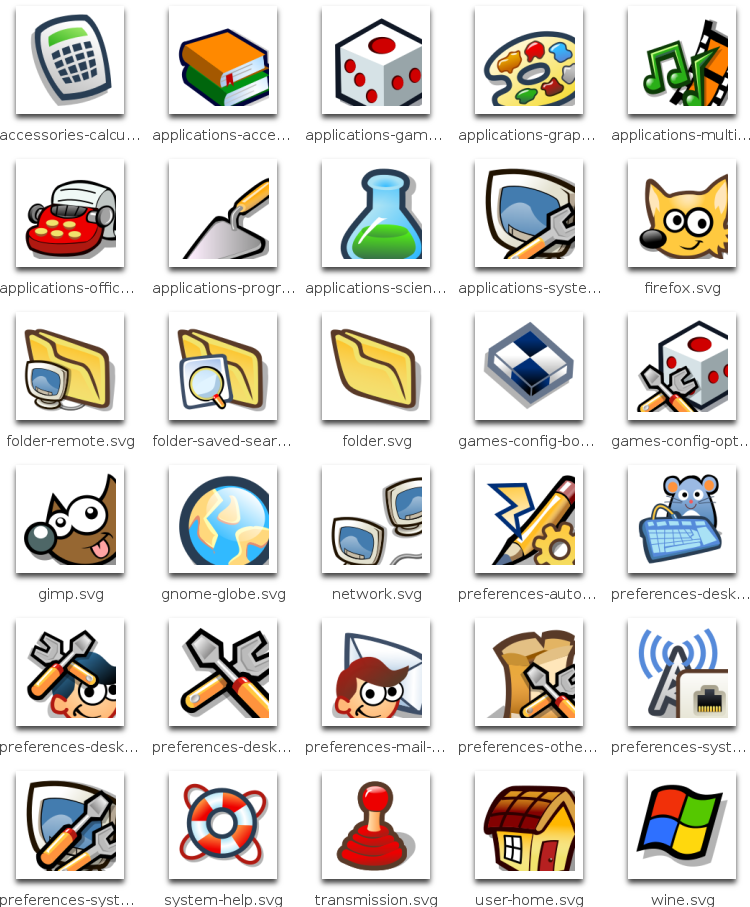Open the applications-multimedia file

(682, 61)
